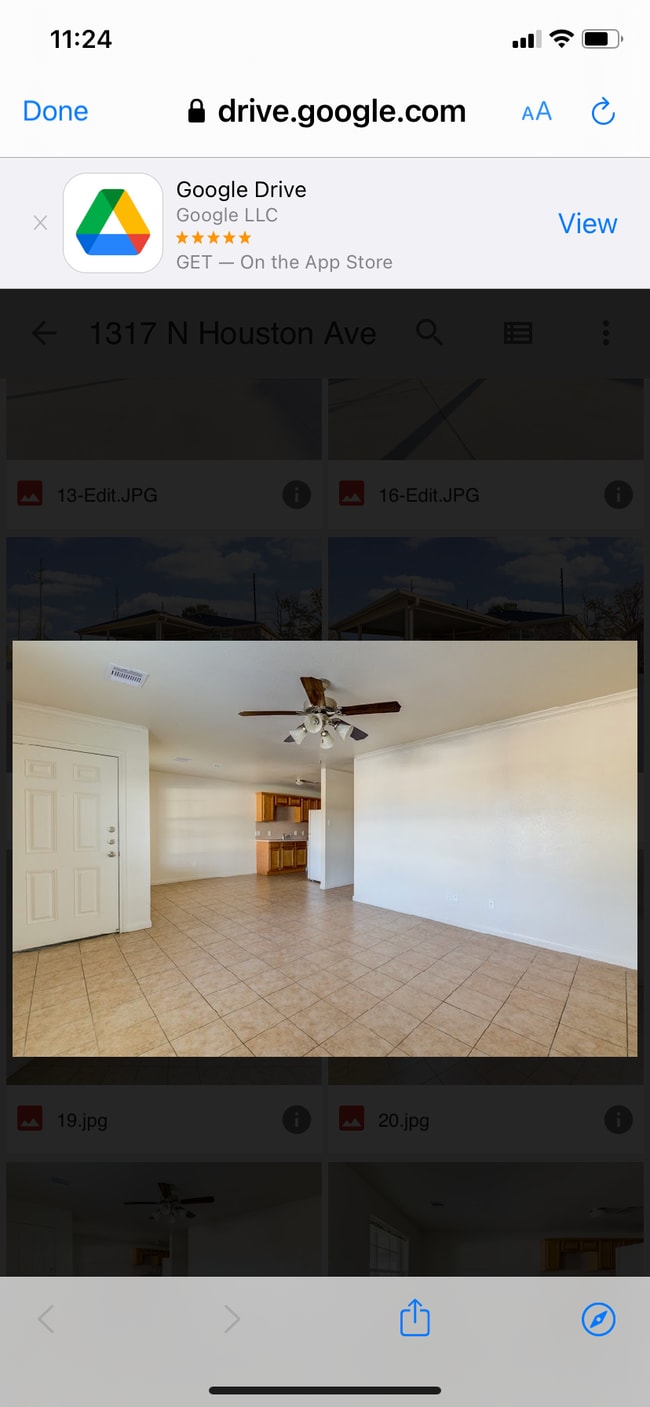Show info for 16-Edit.JPG

click(618, 494)
